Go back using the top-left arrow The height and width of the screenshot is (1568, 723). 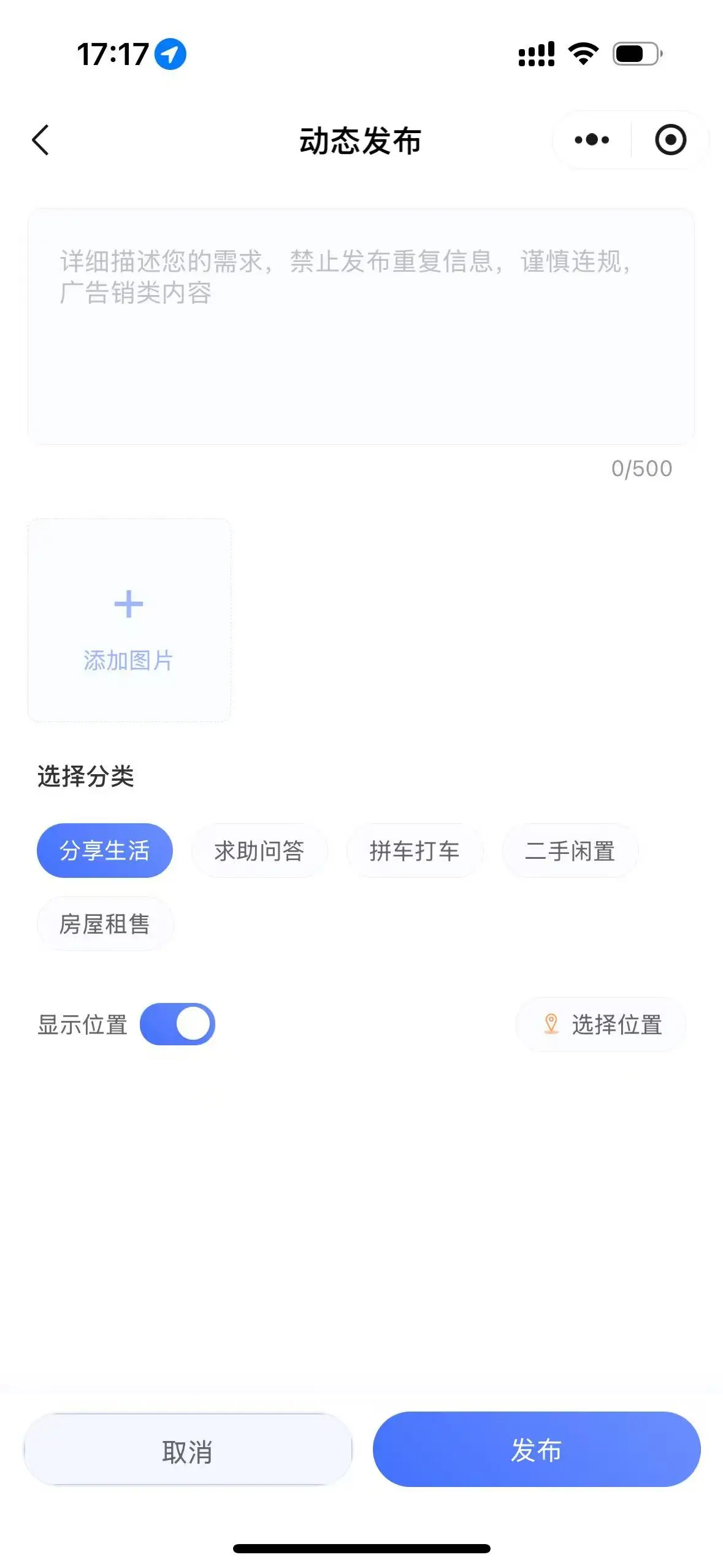(x=40, y=140)
